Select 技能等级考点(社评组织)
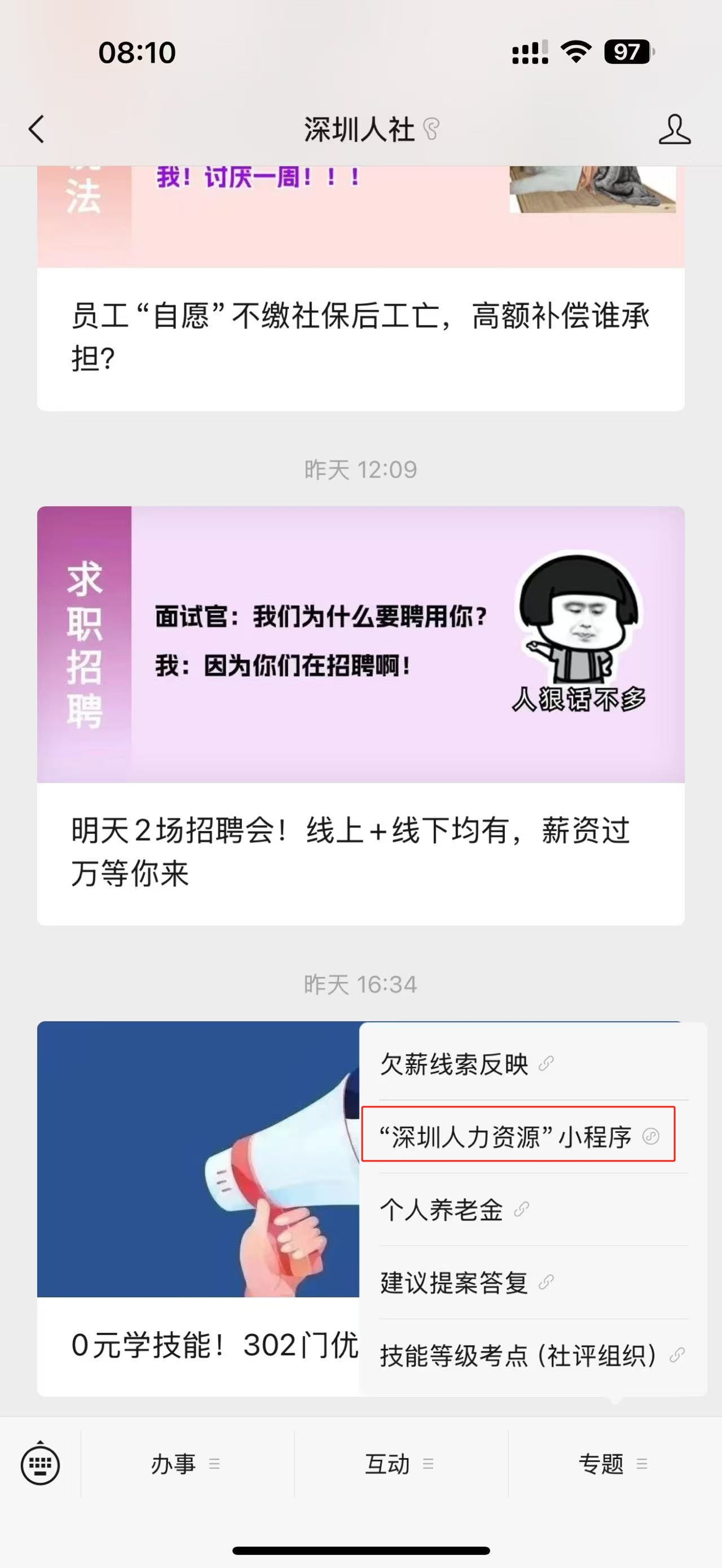 (533, 1355)
